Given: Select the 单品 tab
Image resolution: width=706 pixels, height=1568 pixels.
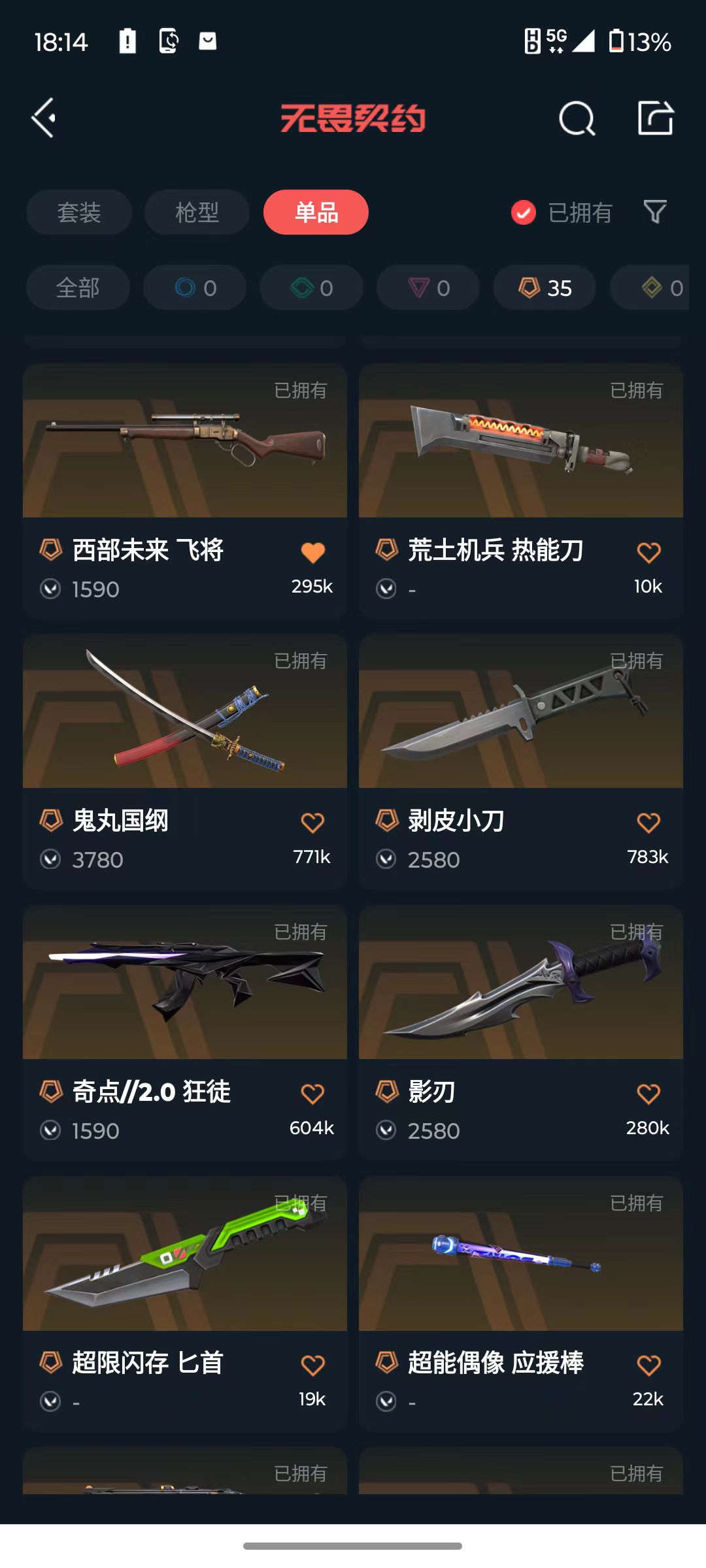Looking at the screenshot, I should pos(316,212).
